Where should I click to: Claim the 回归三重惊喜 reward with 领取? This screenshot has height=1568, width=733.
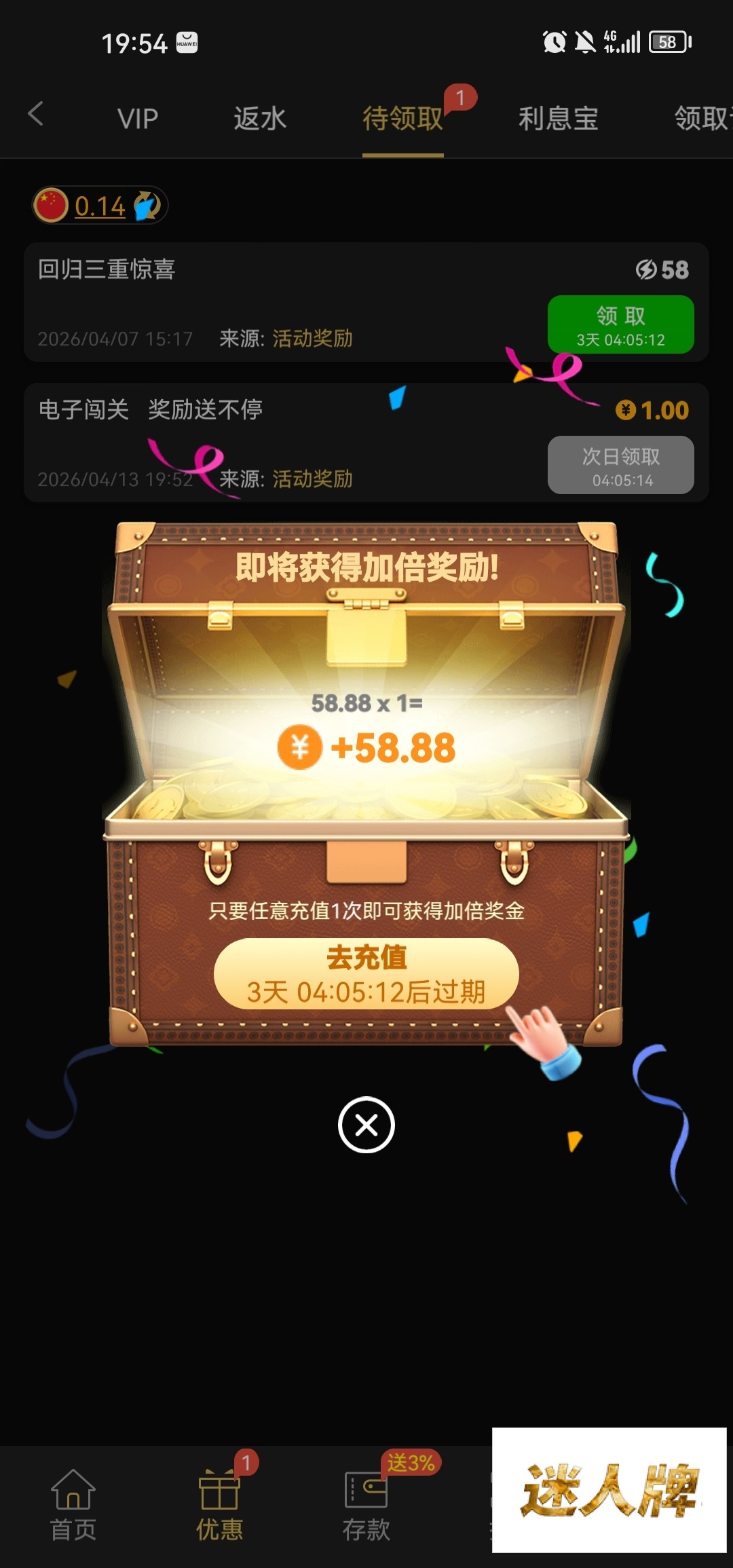tap(620, 324)
